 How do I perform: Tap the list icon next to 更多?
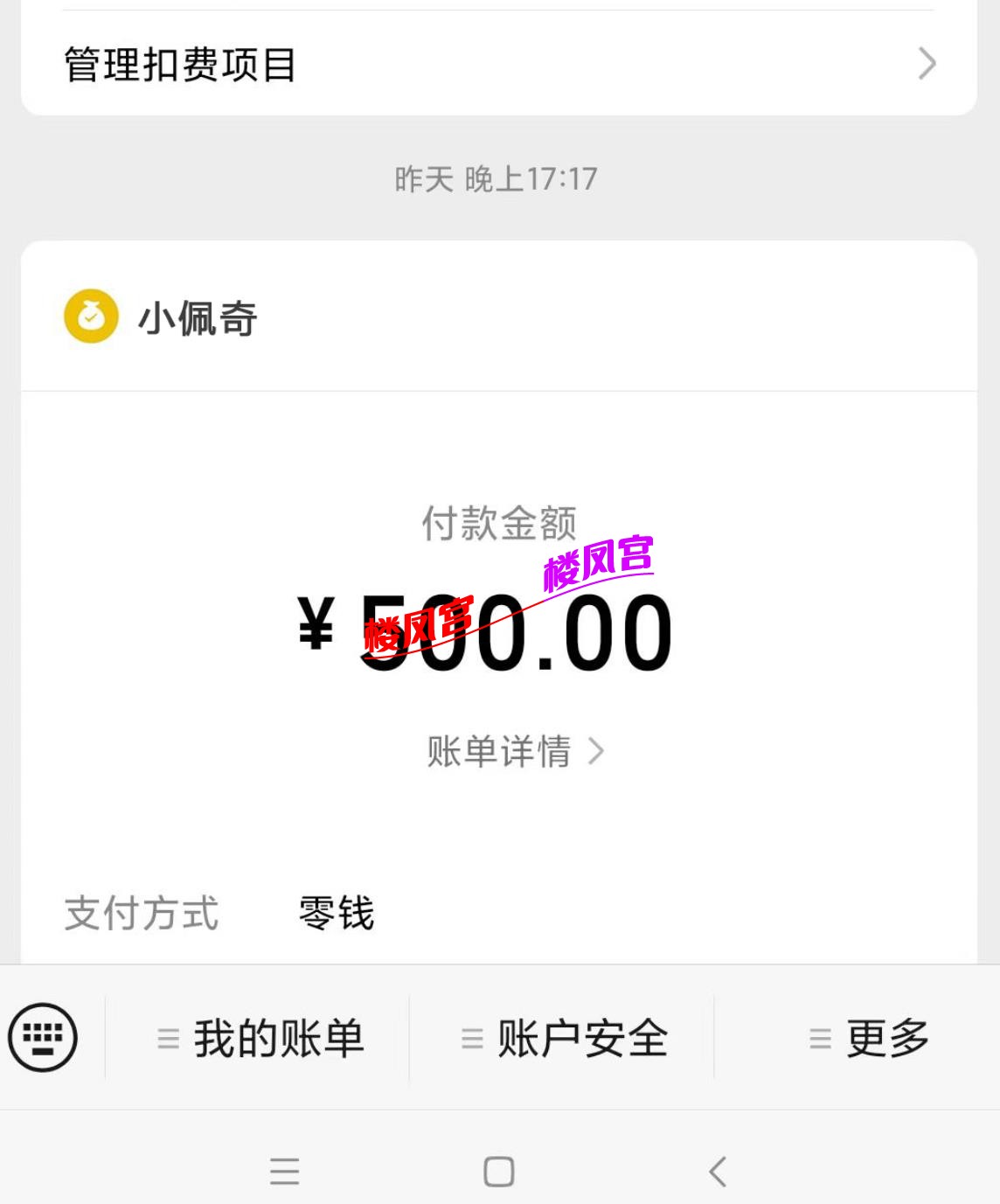click(818, 1038)
